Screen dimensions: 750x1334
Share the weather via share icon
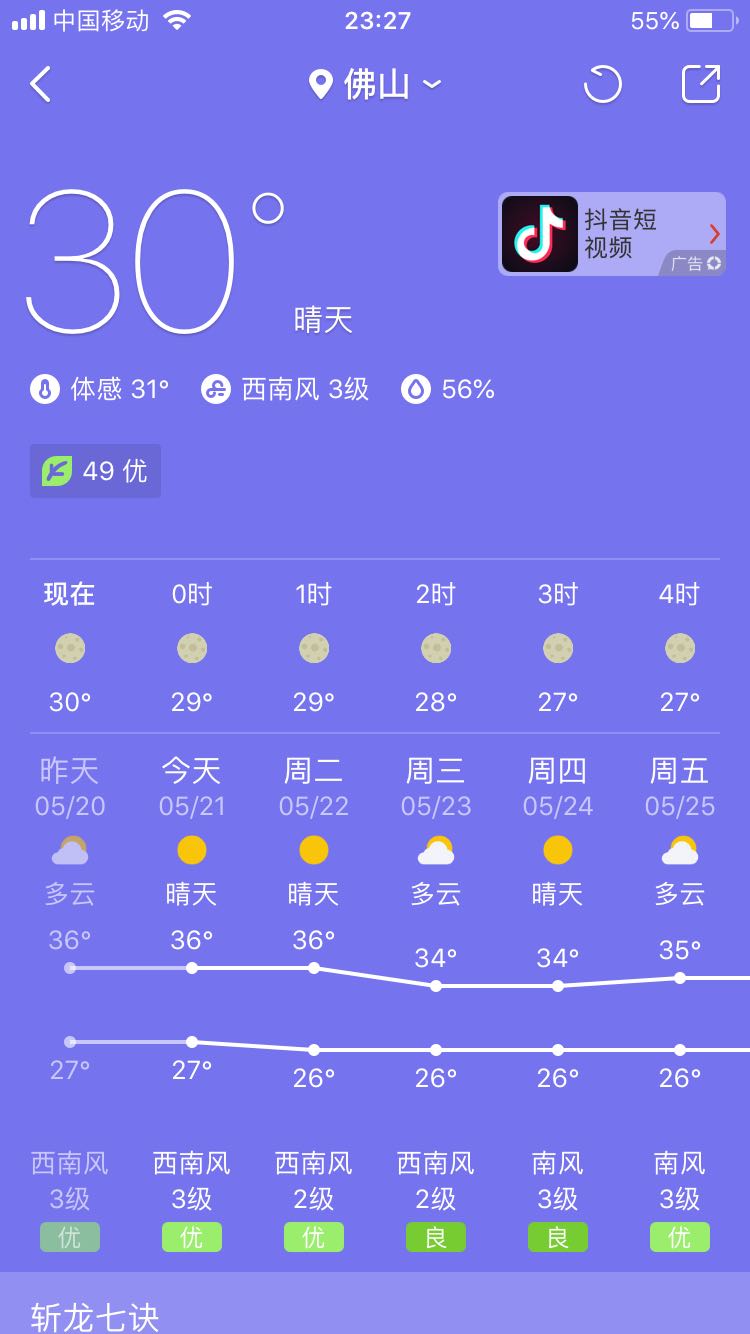(x=701, y=84)
